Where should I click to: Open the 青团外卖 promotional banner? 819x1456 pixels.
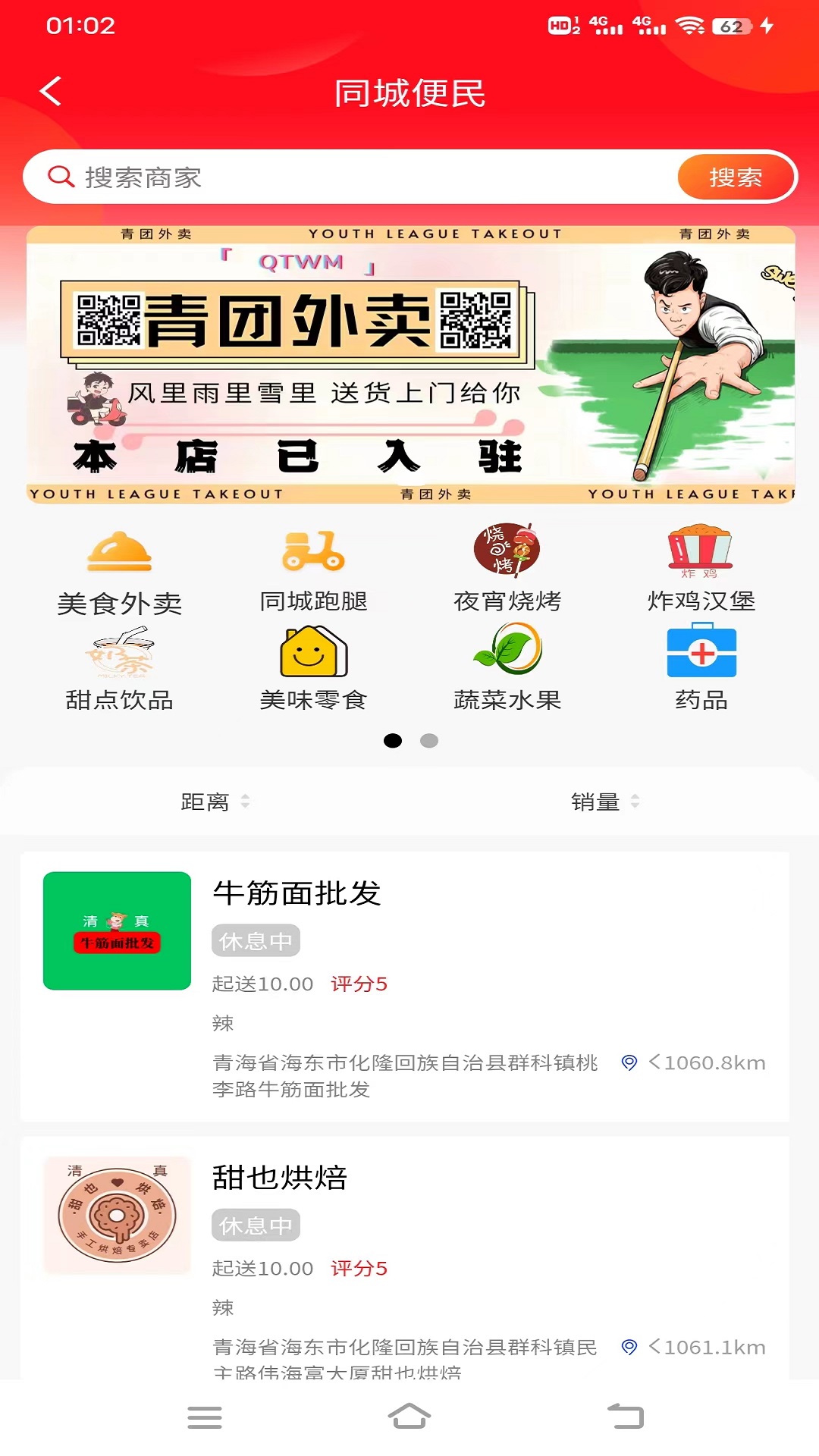click(409, 362)
